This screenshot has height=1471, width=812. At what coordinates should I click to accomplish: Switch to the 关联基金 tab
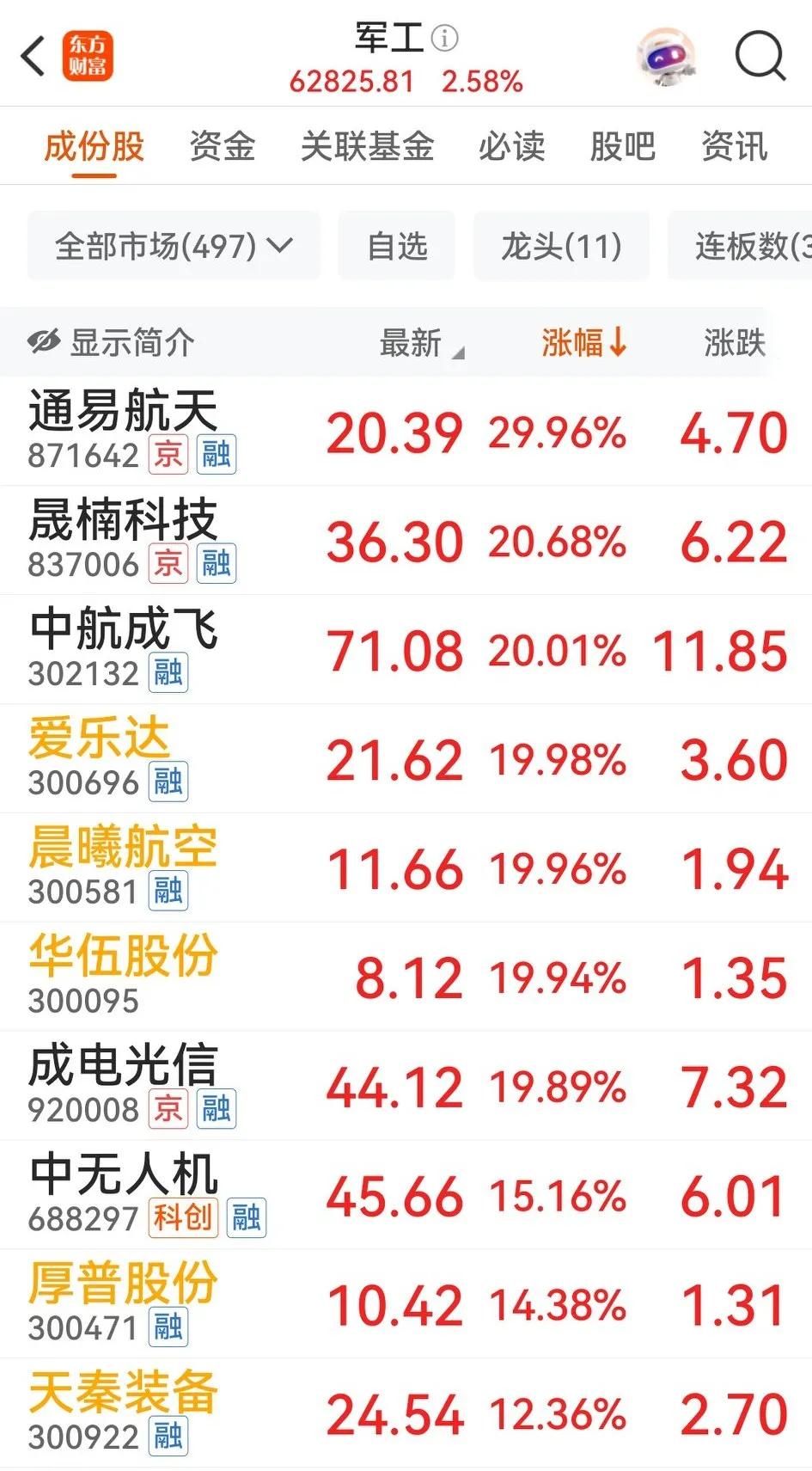[368, 145]
